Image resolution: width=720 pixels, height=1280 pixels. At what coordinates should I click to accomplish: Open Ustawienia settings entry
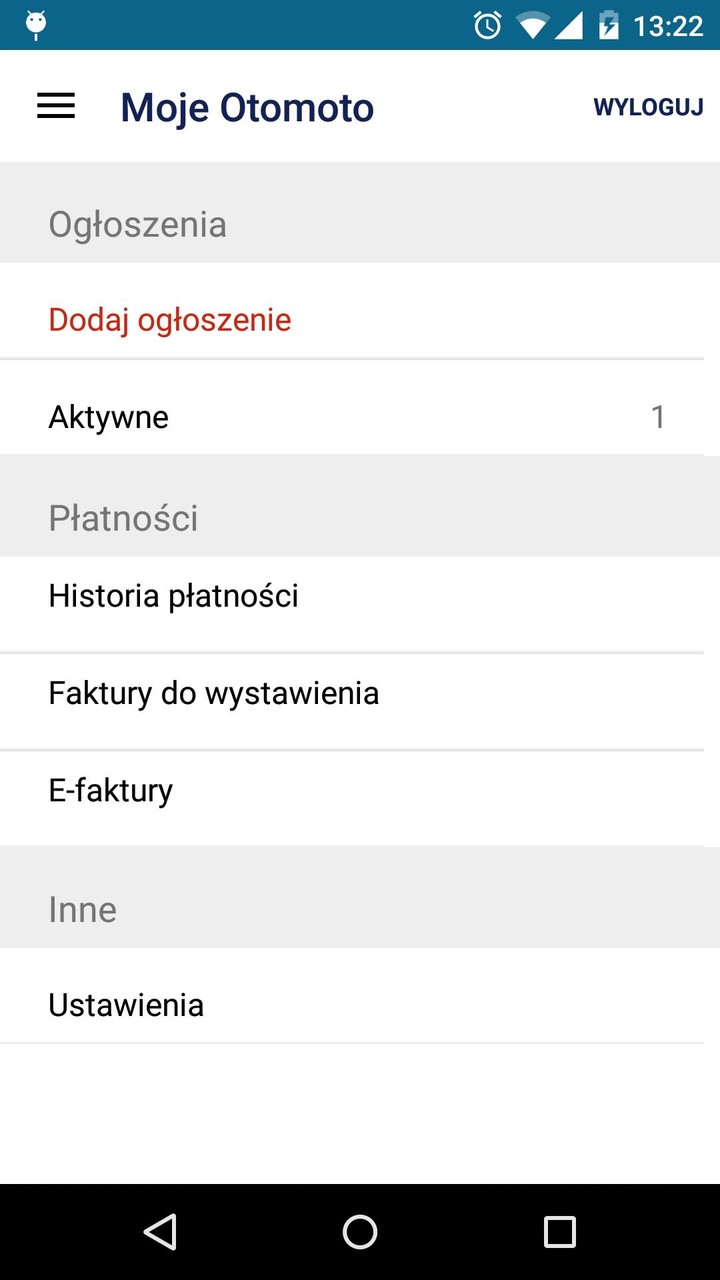tap(125, 1004)
